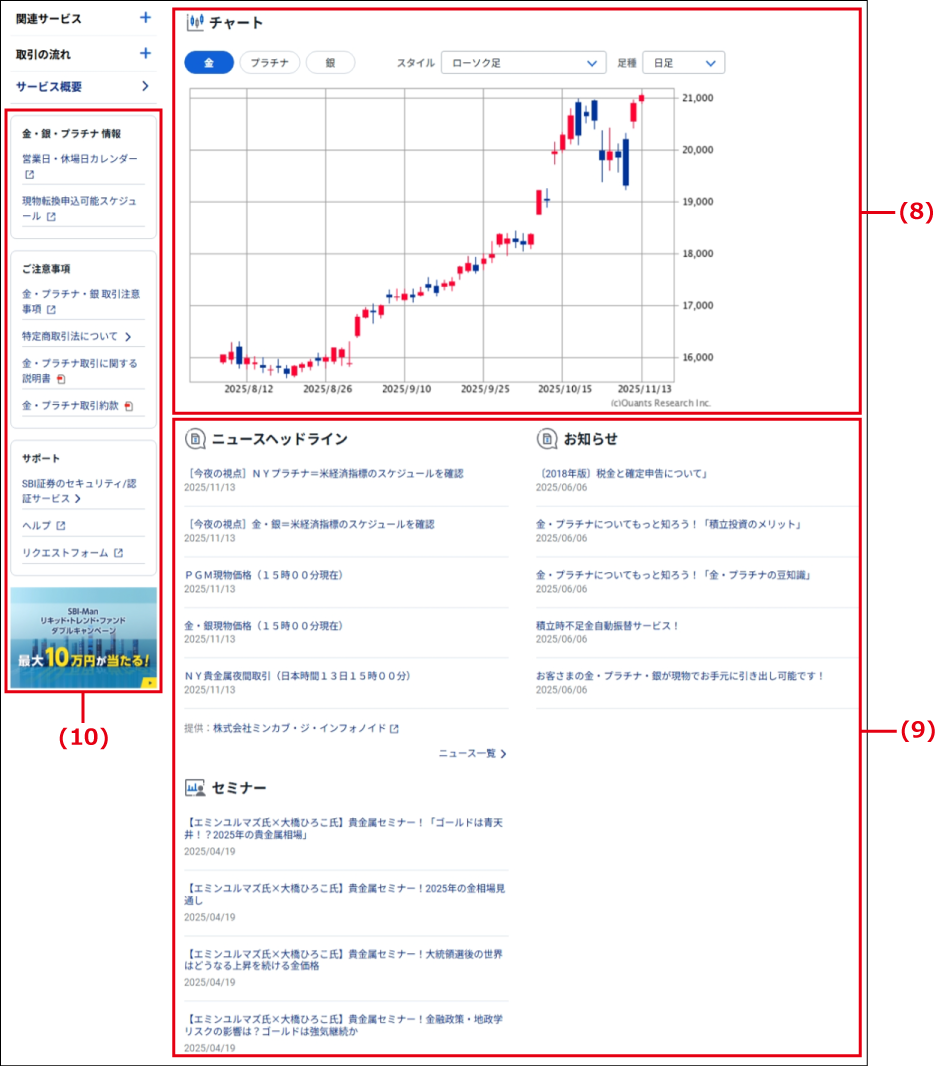Open ニュース一覧 news list
The height and width of the screenshot is (1066, 936).
pos(471,754)
